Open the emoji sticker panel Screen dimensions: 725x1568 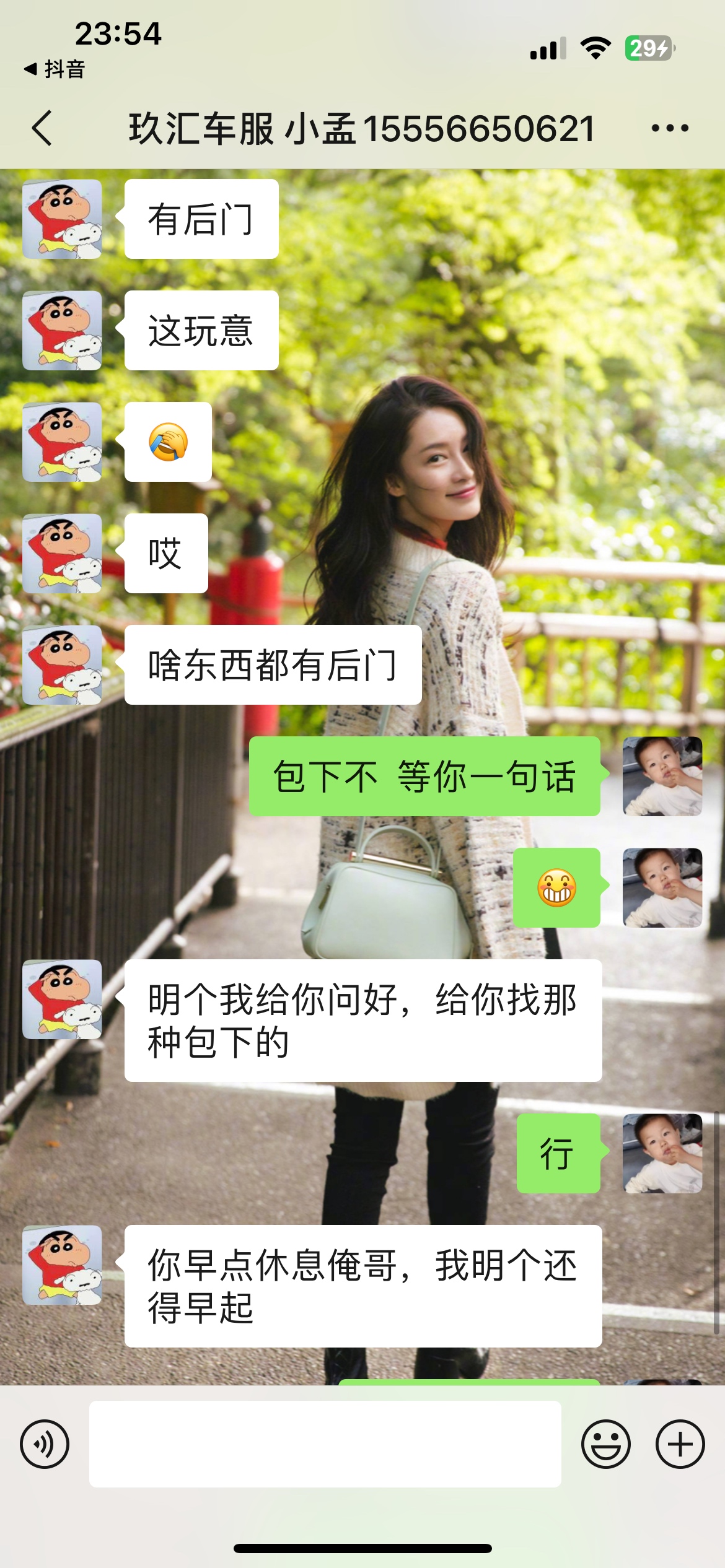(605, 1444)
